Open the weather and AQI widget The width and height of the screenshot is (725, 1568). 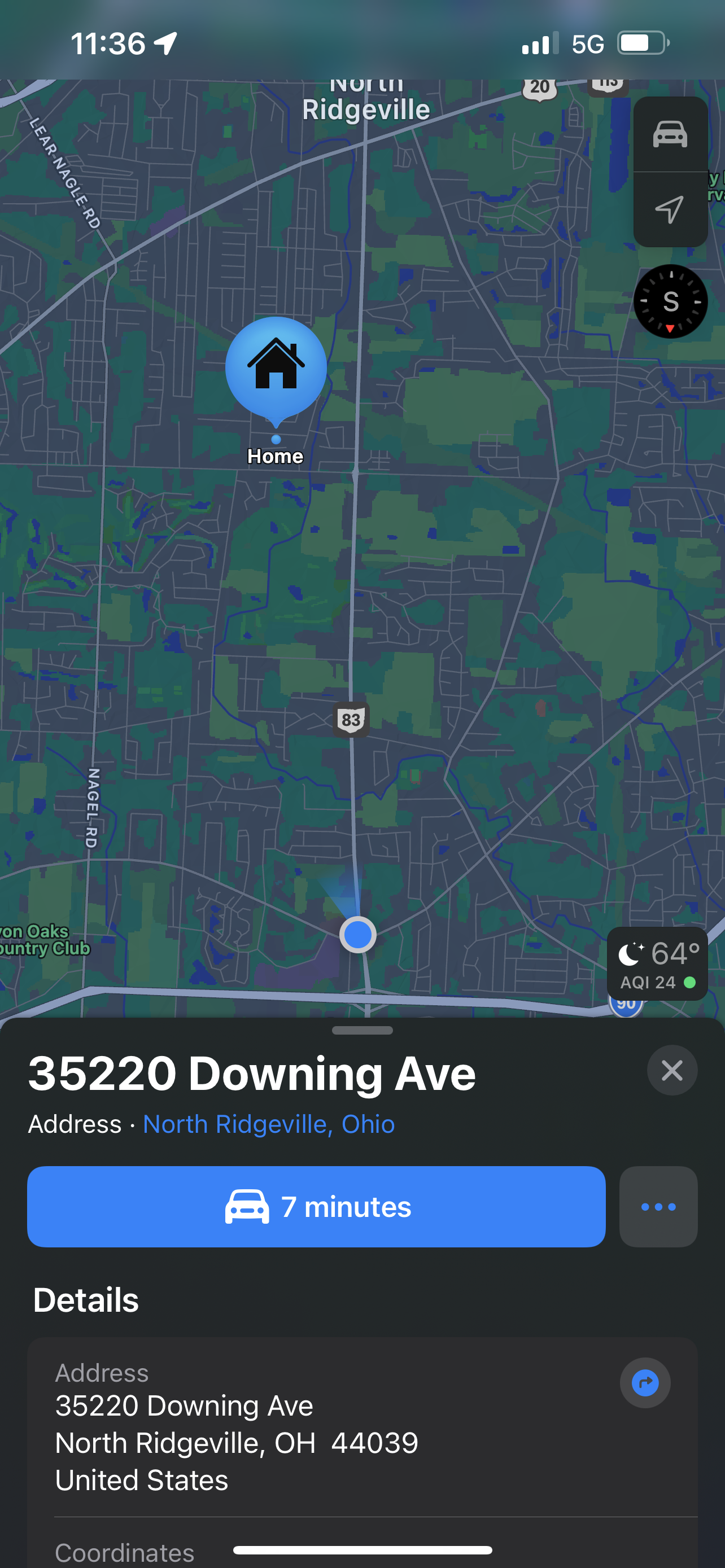point(657,963)
